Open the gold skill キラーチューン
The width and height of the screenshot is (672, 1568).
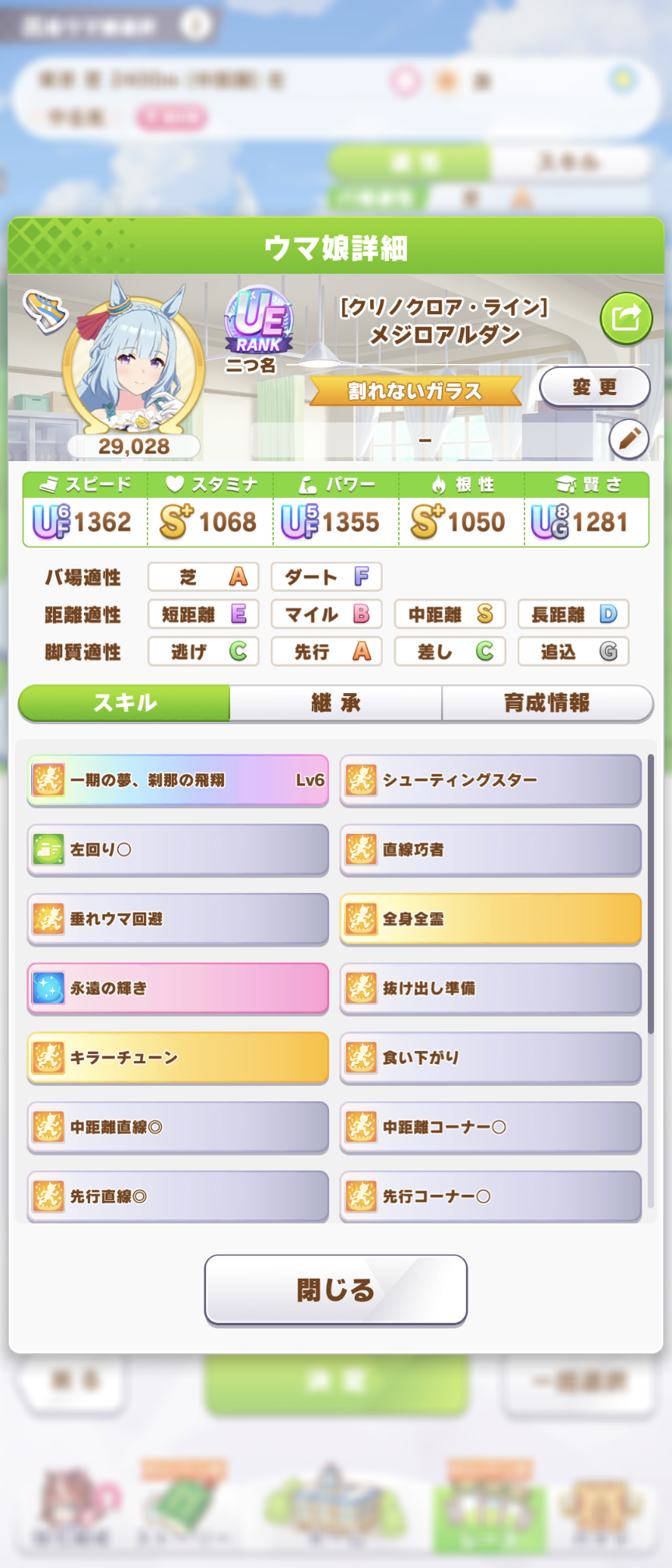tap(178, 1058)
